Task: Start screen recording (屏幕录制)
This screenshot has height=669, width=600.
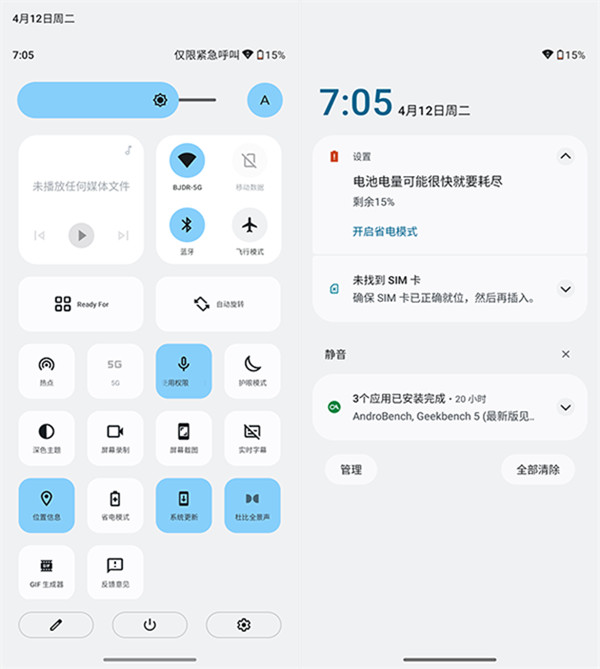Action: coord(115,437)
